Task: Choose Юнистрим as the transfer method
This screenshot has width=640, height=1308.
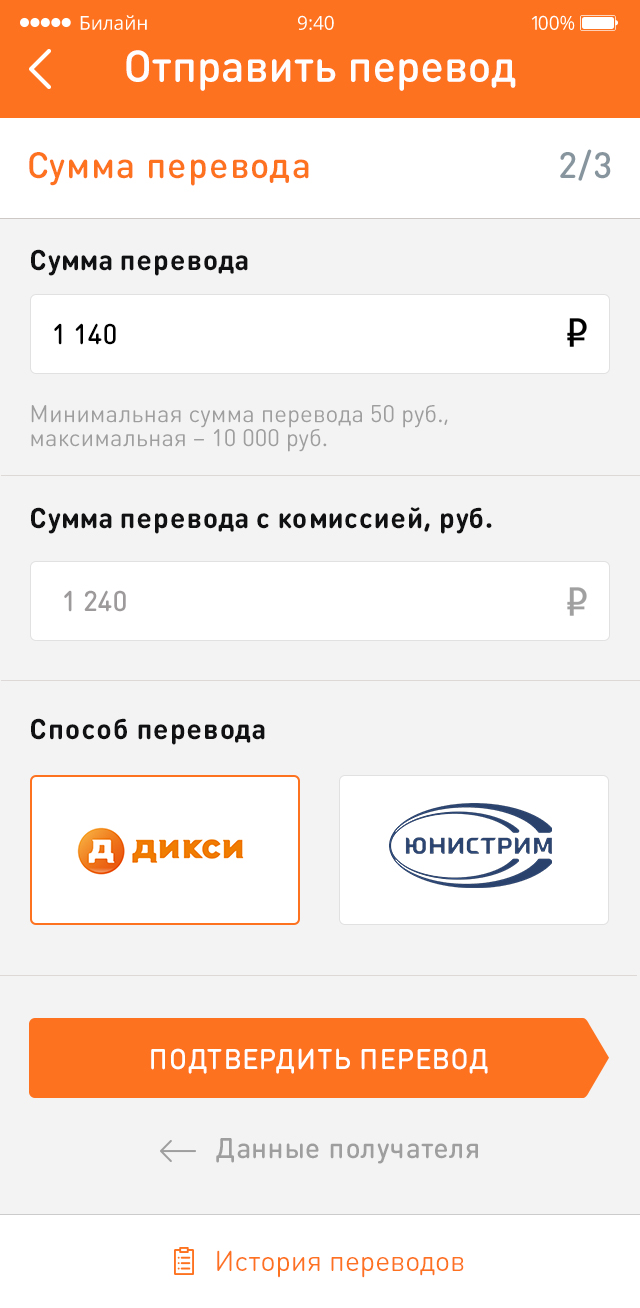Action: pyautogui.click(x=474, y=850)
